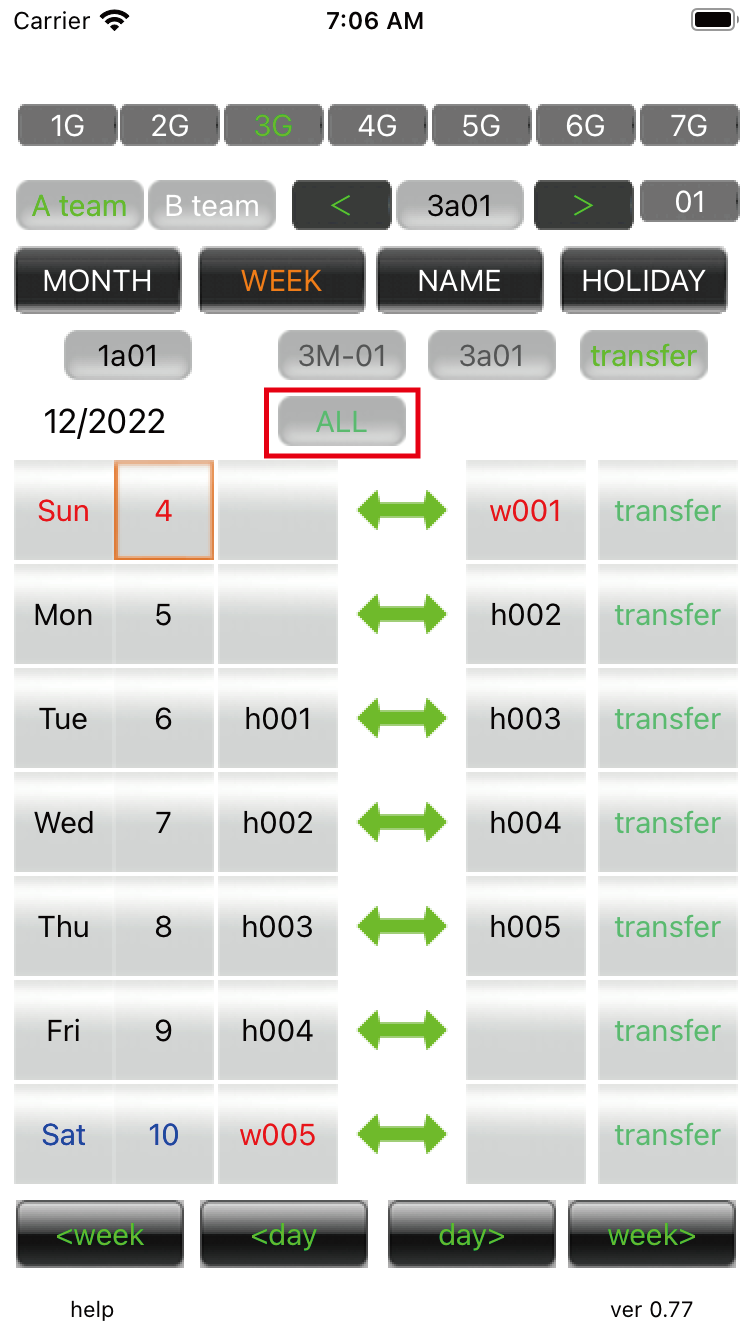
Task: Swap shifts on Wednesday with the arrow
Action: tap(402, 823)
